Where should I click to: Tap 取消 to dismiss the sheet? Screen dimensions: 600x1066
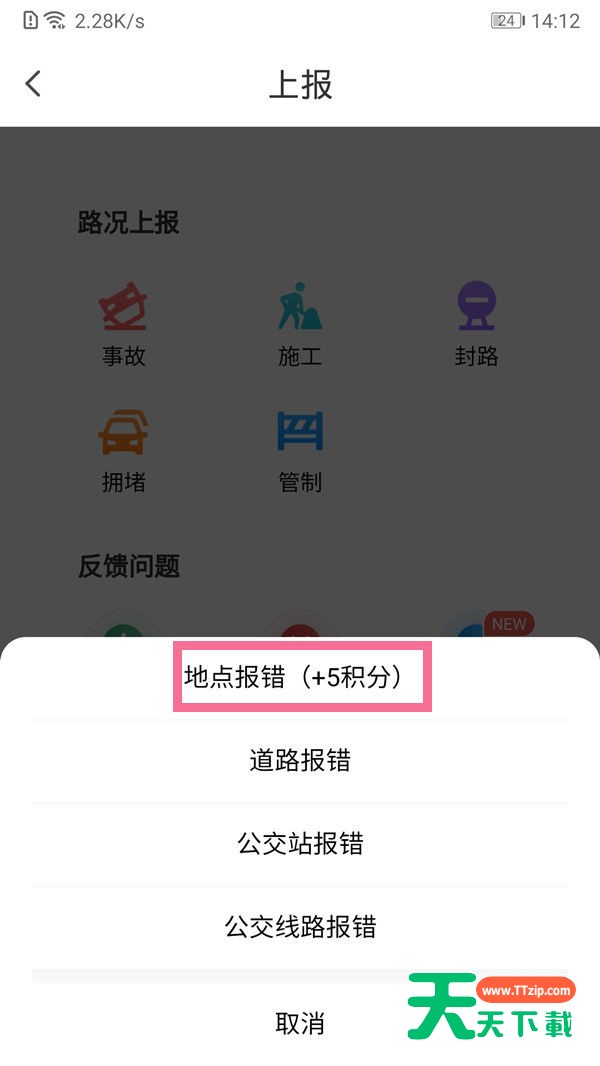tap(300, 1023)
